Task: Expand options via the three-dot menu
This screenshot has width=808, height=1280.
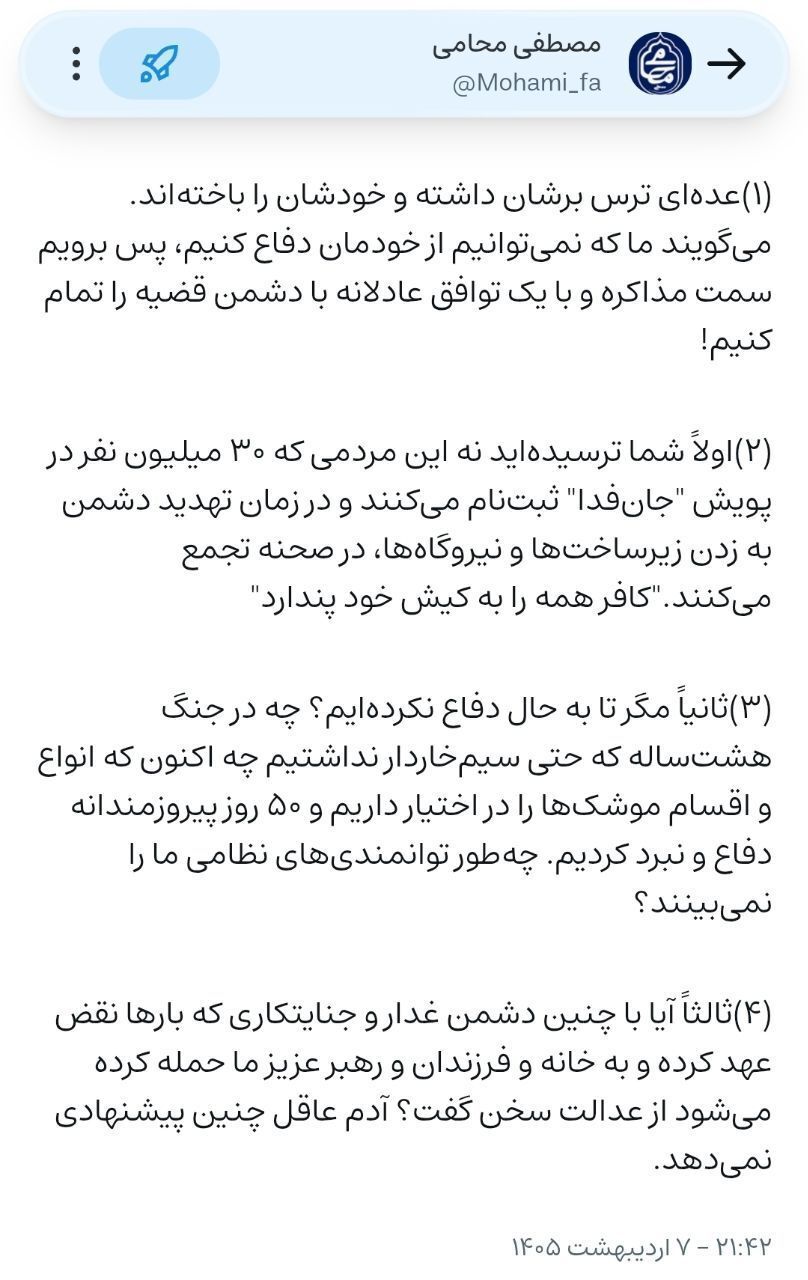Action: pyautogui.click(x=74, y=62)
